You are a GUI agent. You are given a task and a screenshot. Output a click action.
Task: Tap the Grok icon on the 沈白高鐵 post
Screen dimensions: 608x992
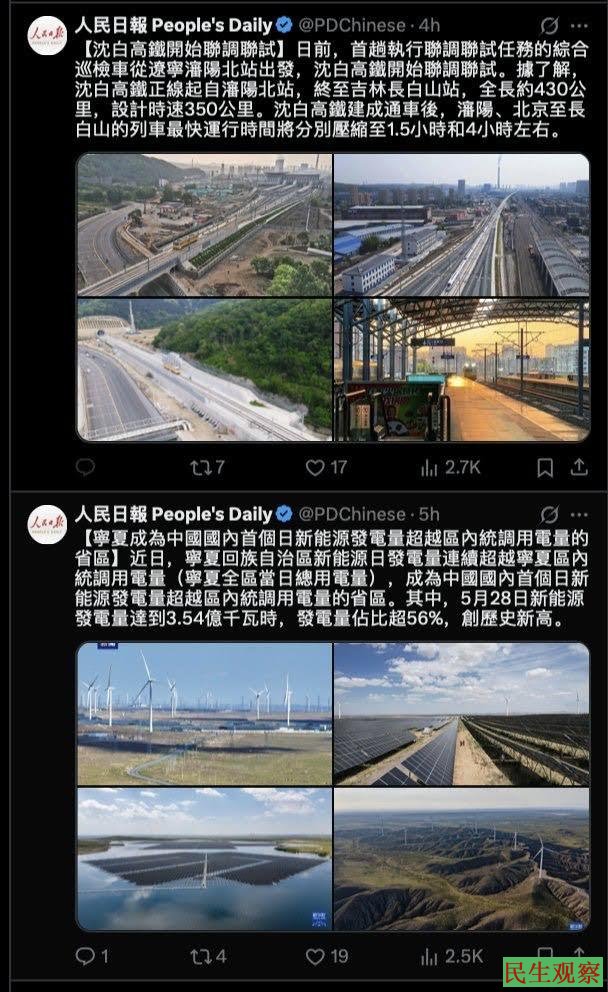548,25
